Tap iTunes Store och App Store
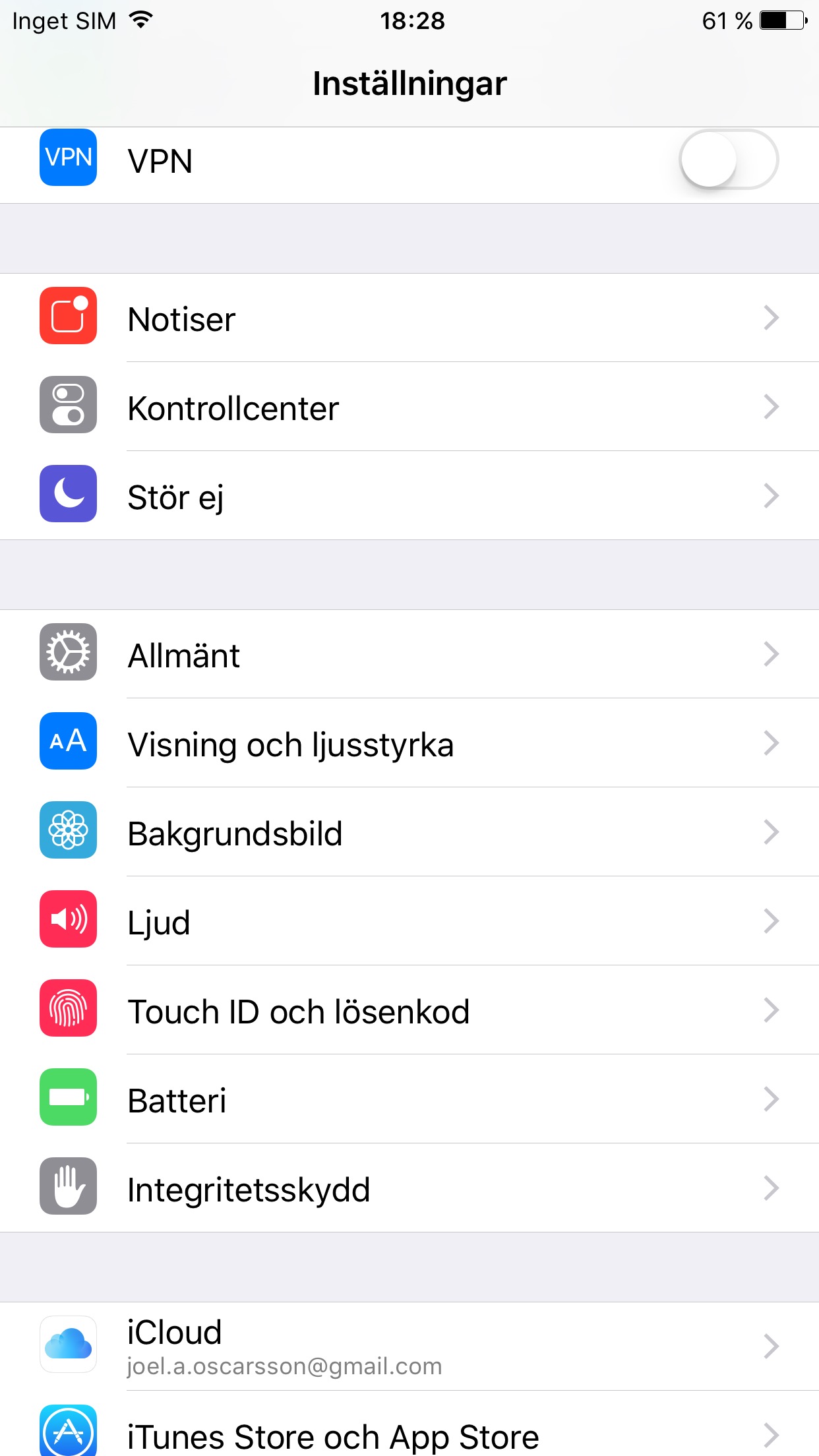This screenshot has height=1456, width=819. (409, 1435)
